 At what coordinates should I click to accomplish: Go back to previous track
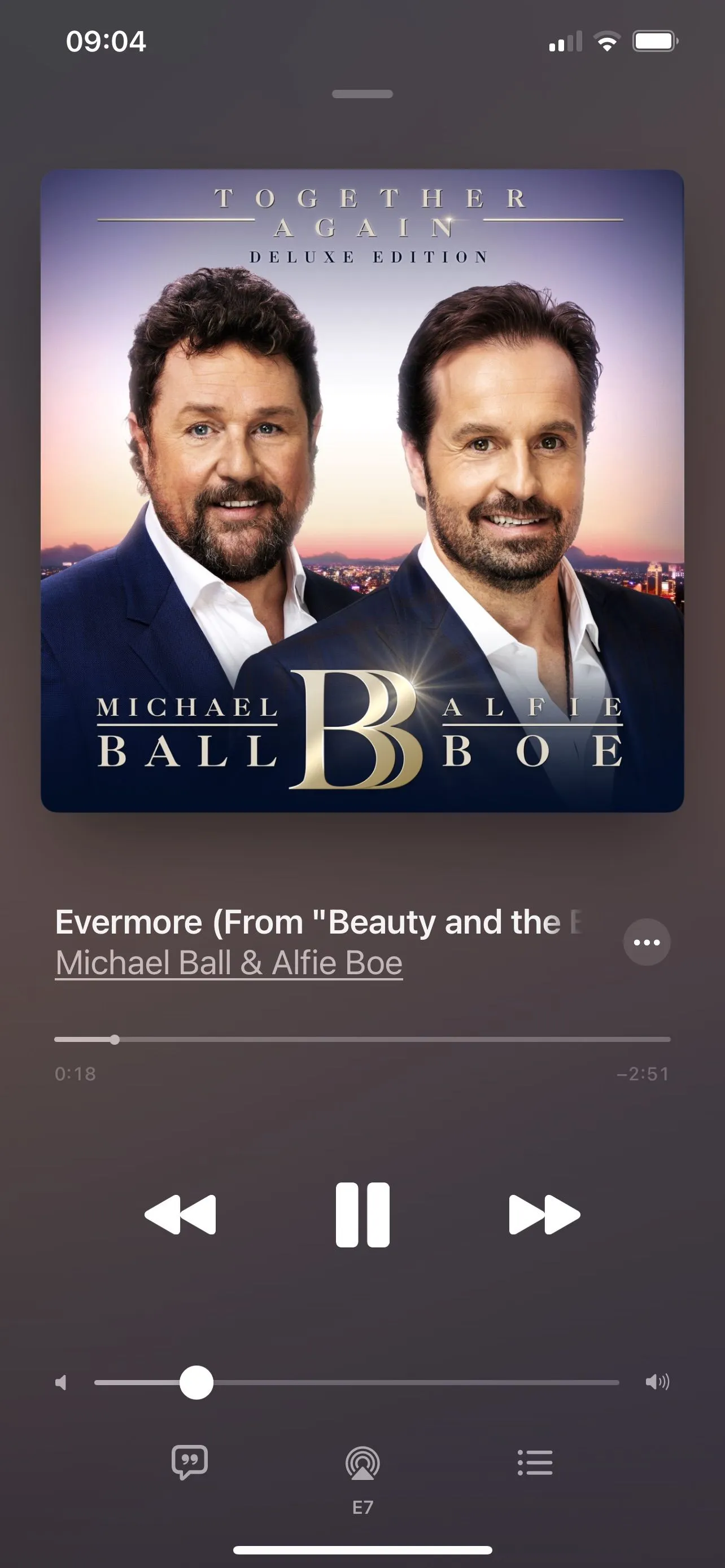tap(180, 1214)
